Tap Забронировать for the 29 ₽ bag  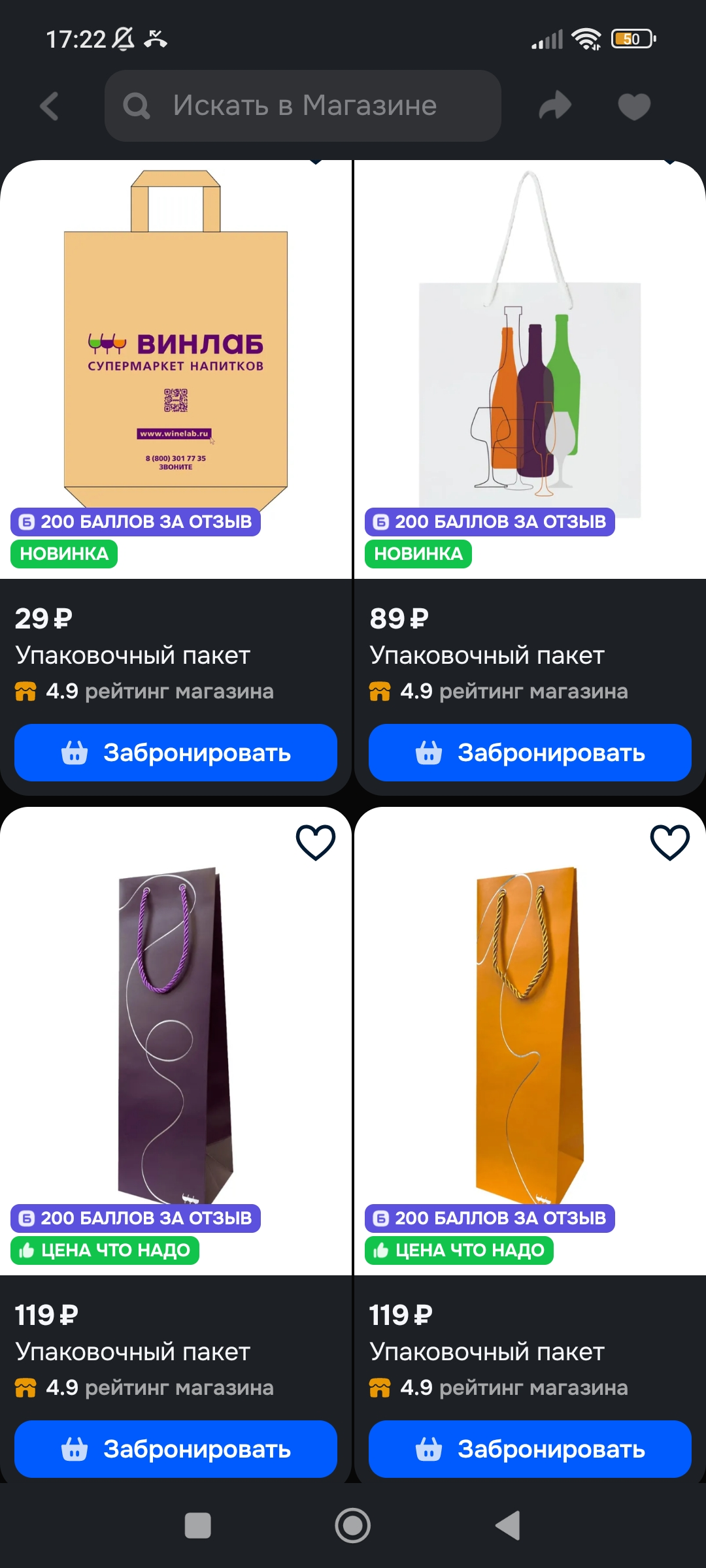tap(176, 753)
